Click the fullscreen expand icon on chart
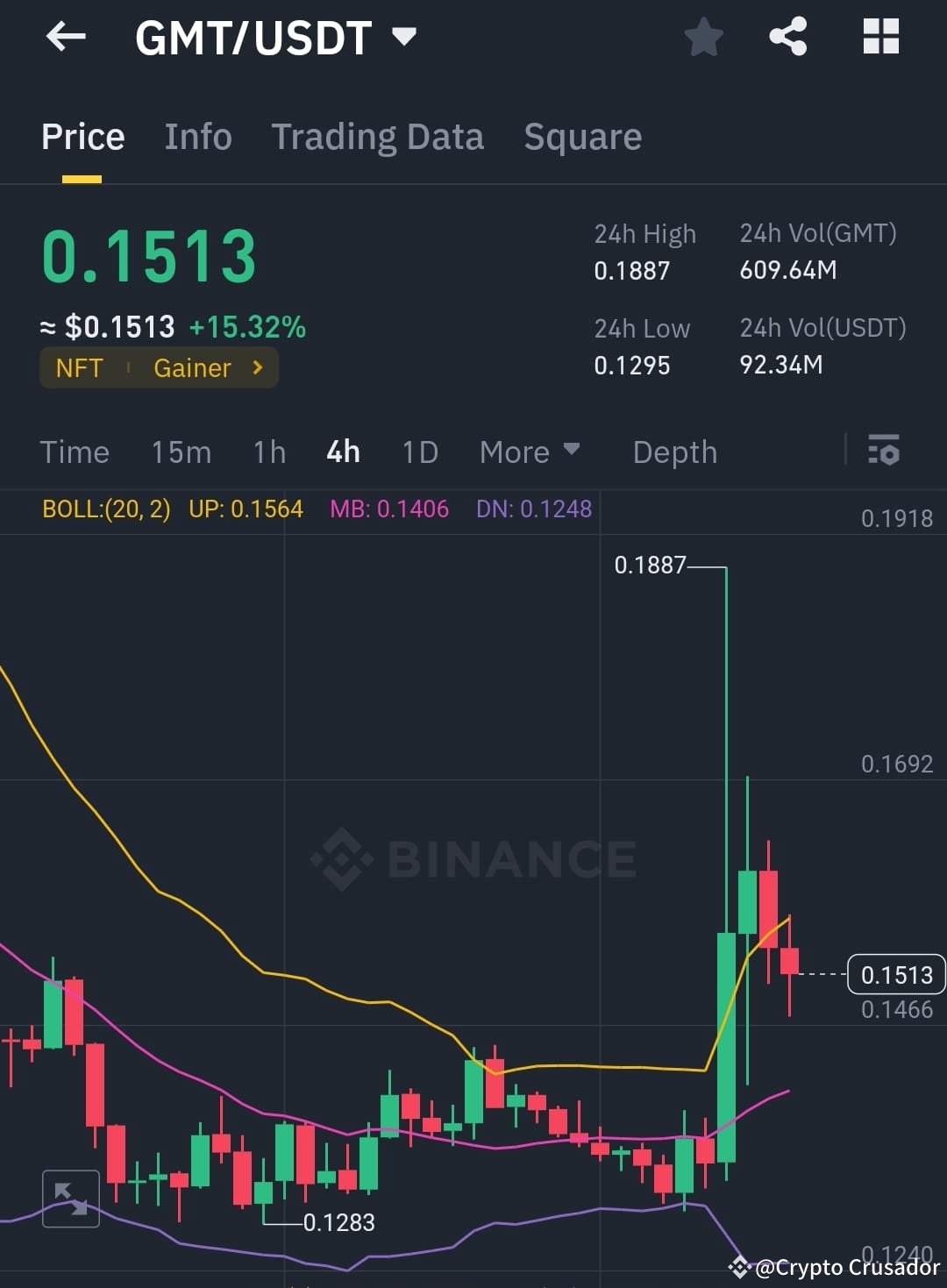This screenshot has height=1288, width=947. 70,1199
